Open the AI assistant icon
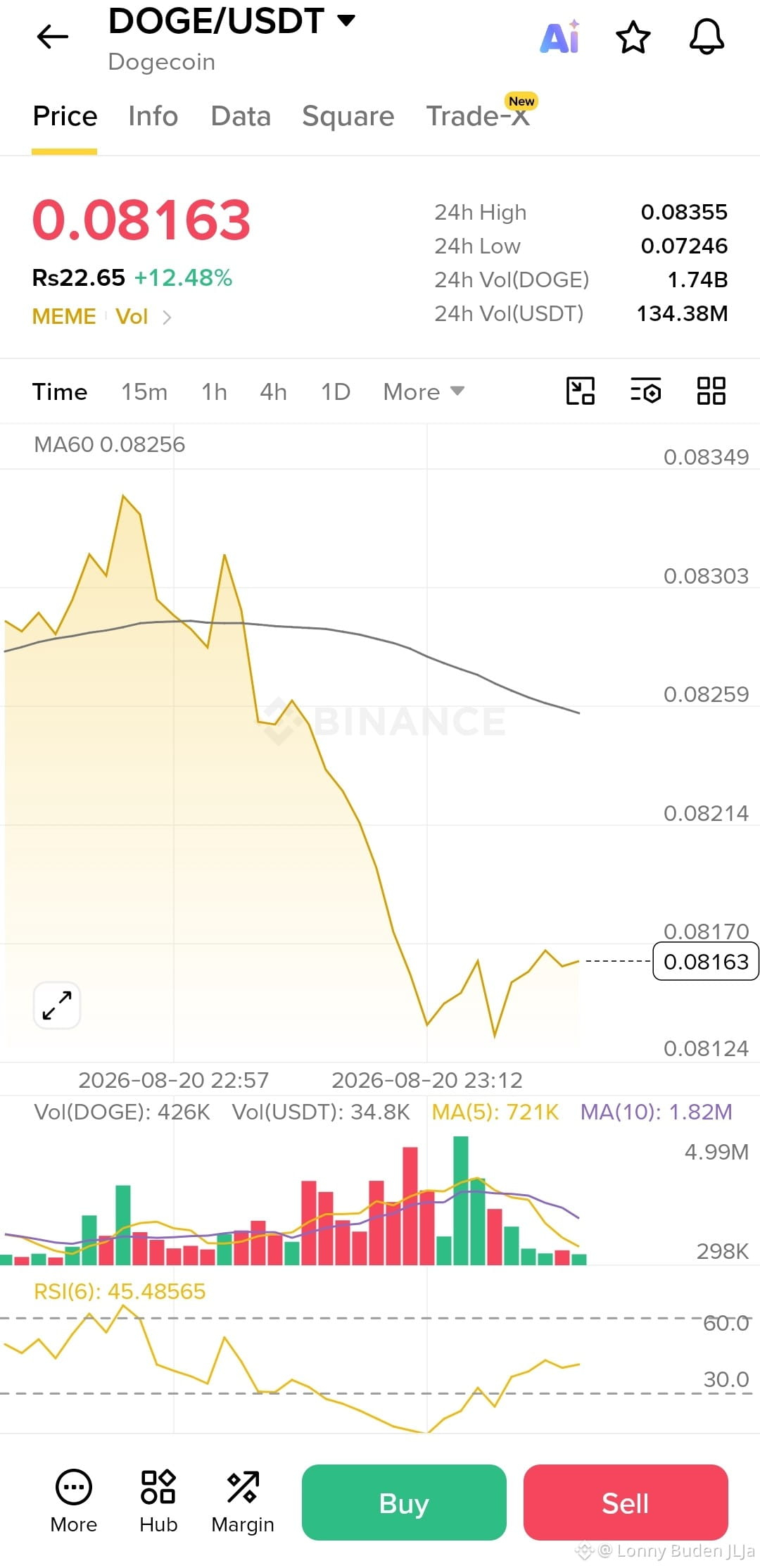Image resolution: width=760 pixels, height=1568 pixels. click(560, 37)
